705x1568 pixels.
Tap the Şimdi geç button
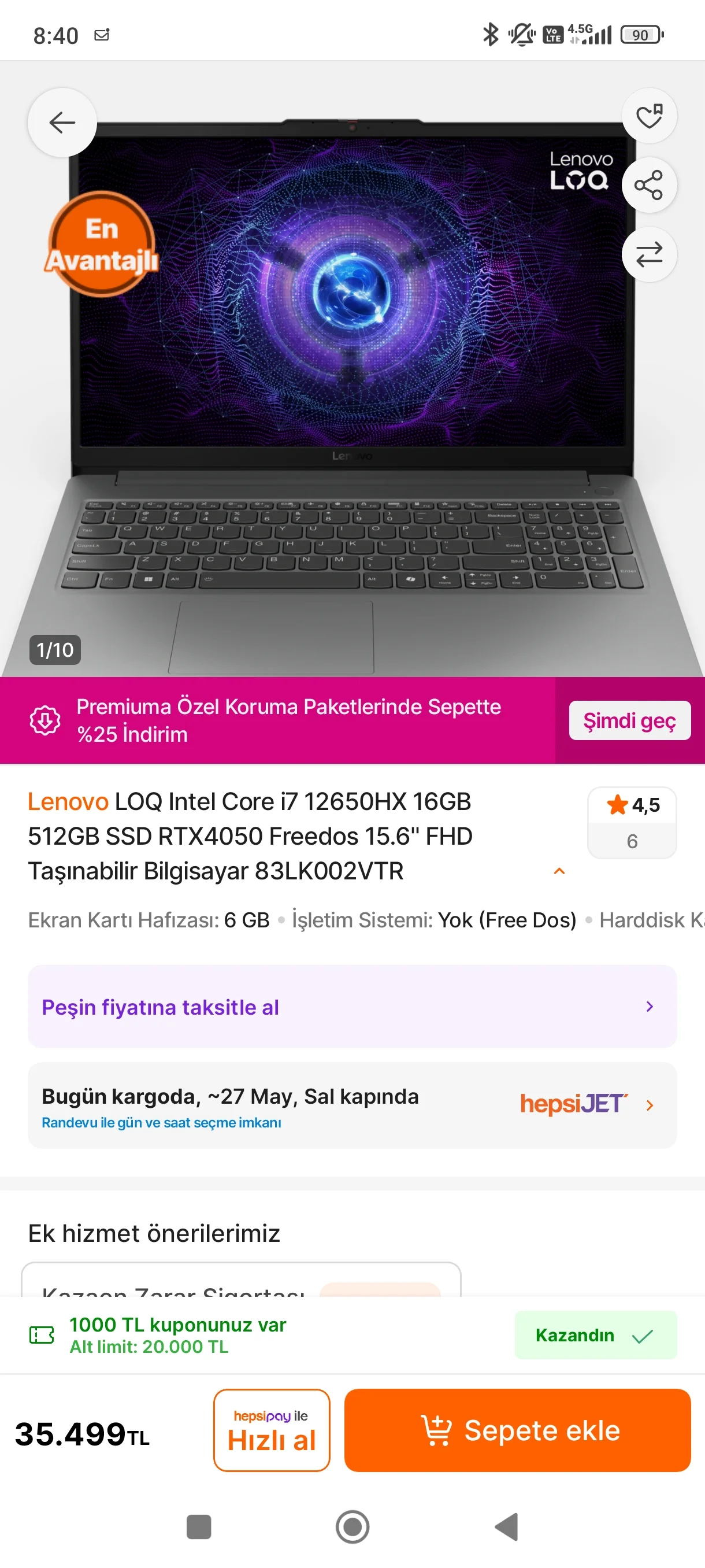point(629,721)
